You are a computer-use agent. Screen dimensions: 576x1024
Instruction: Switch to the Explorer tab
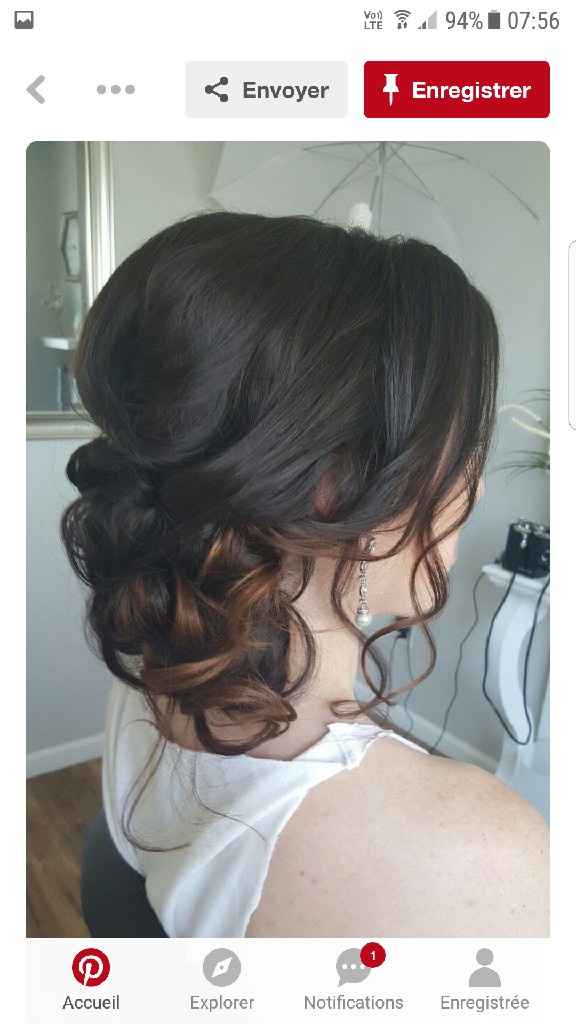coord(222,979)
